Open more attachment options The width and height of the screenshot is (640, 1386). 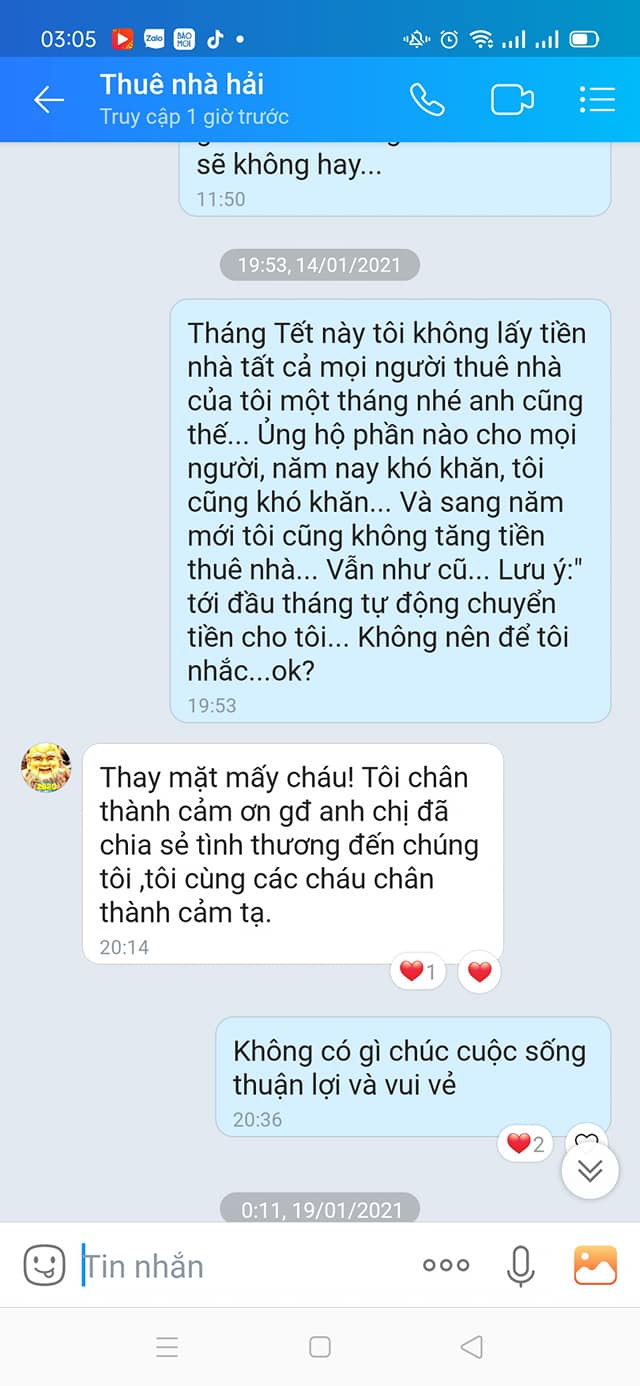click(446, 1265)
